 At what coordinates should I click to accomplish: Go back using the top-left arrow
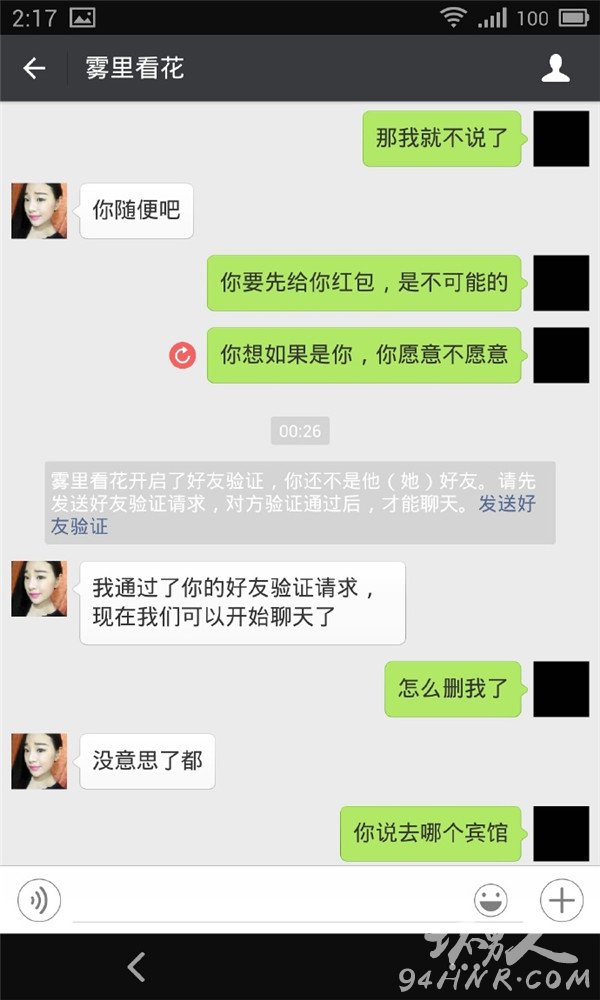pyautogui.click(x=34, y=68)
